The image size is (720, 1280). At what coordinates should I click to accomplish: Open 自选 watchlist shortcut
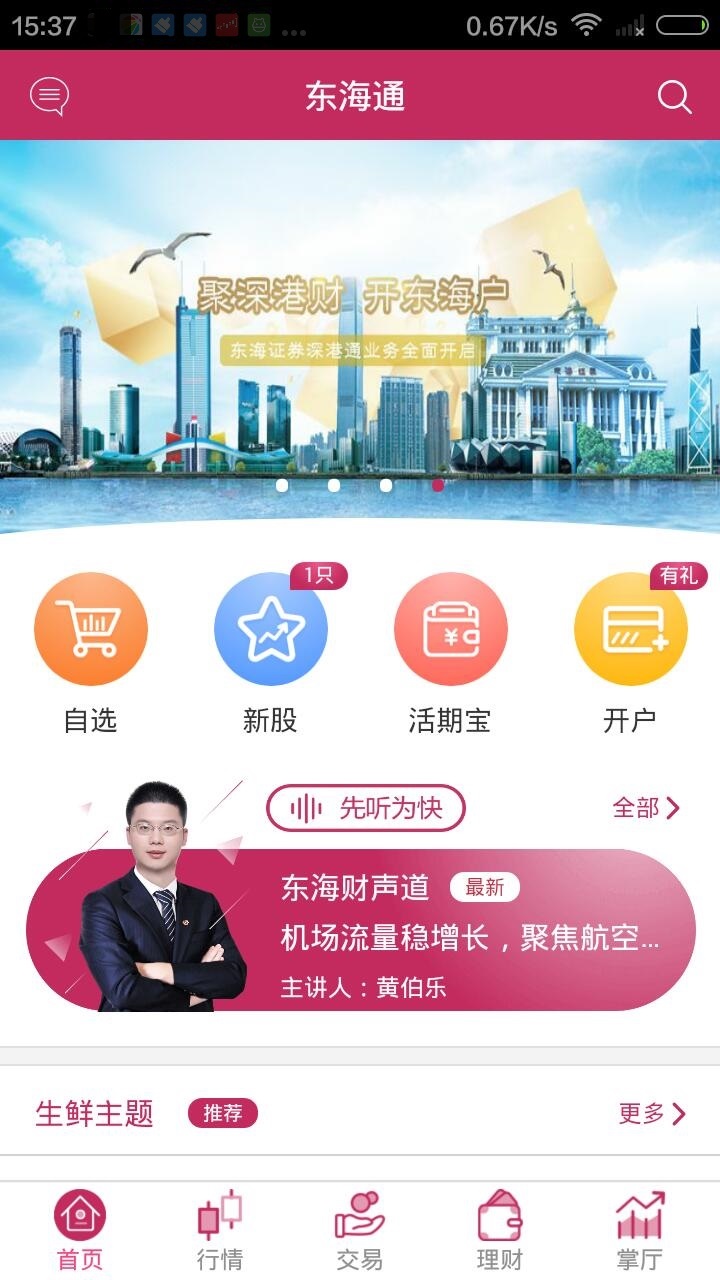(x=91, y=650)
